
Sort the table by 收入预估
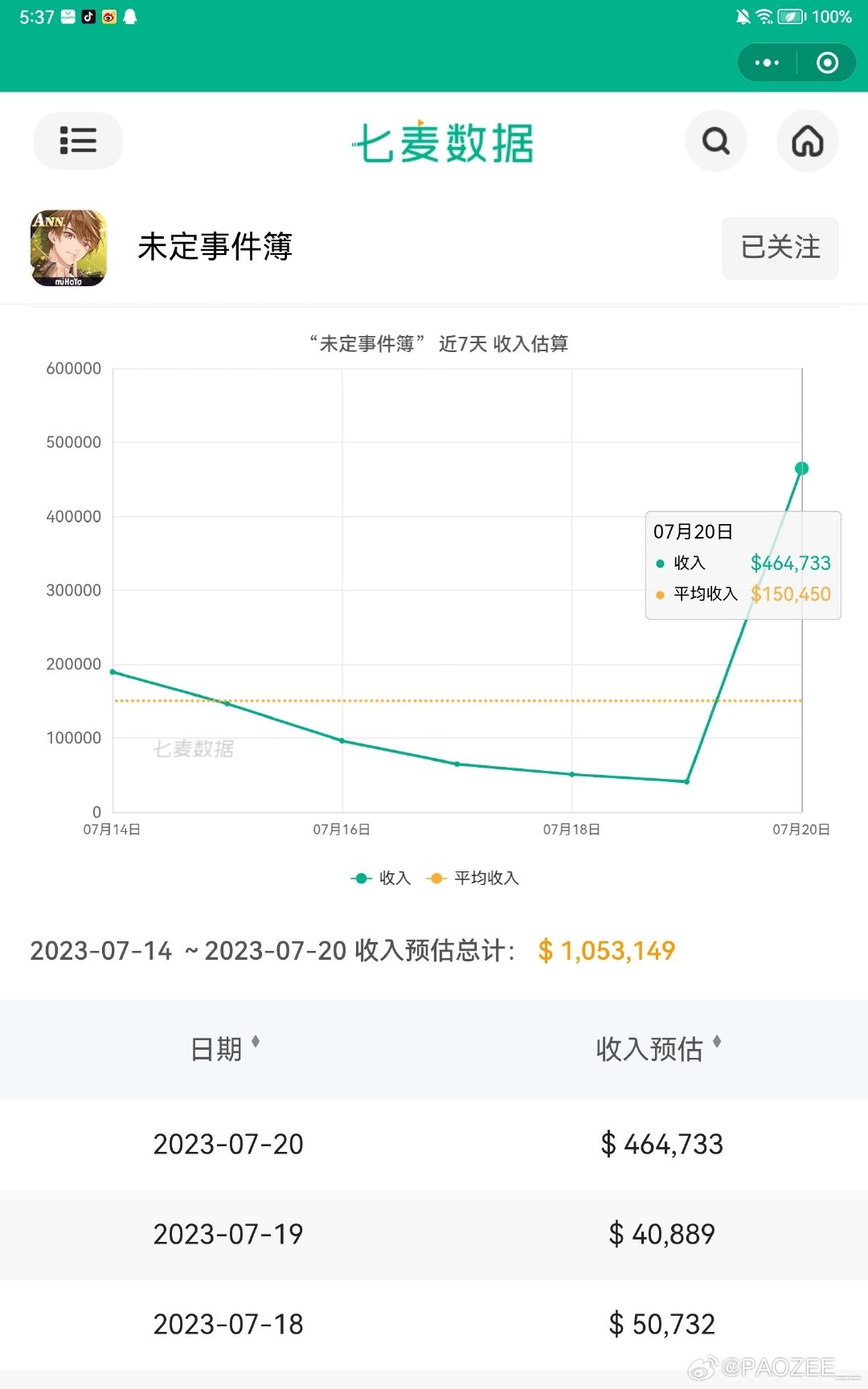coord(658,1049)
